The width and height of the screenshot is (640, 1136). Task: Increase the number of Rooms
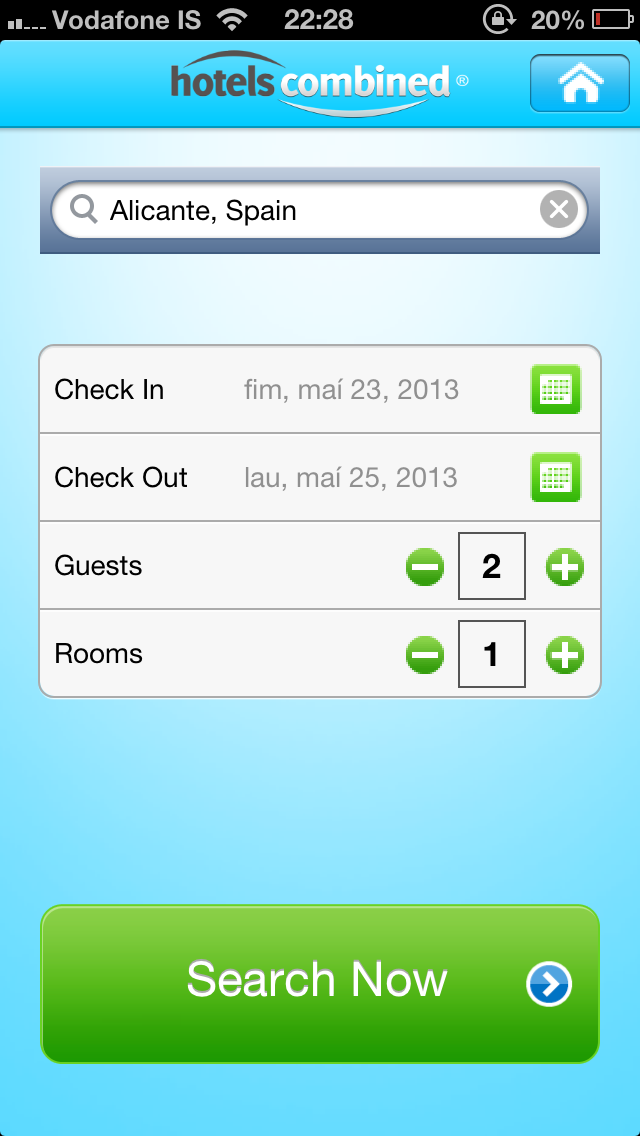pyautogui.click(x=565, y=655)
